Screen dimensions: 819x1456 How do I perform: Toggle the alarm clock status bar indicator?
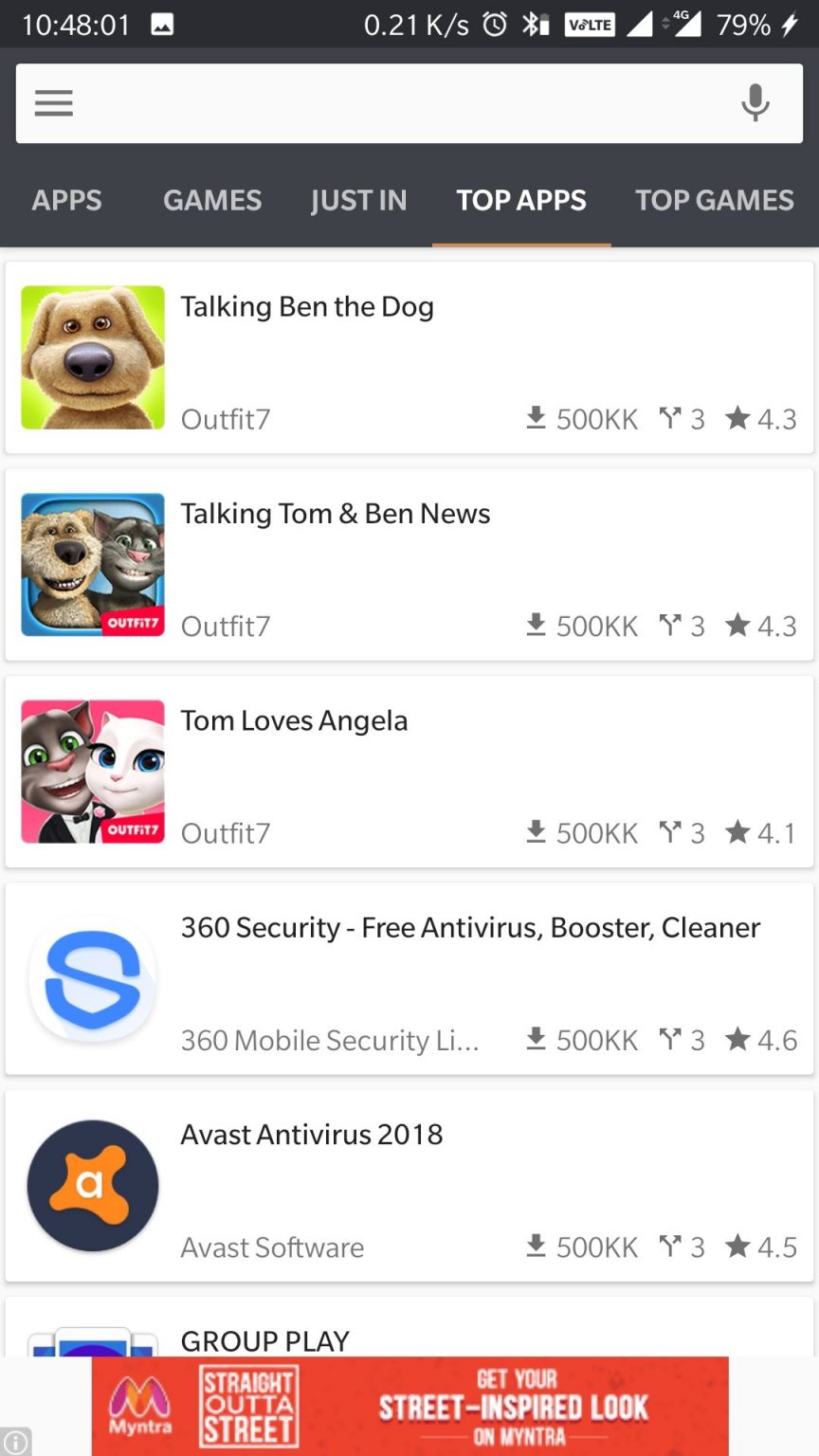(494, 25)
